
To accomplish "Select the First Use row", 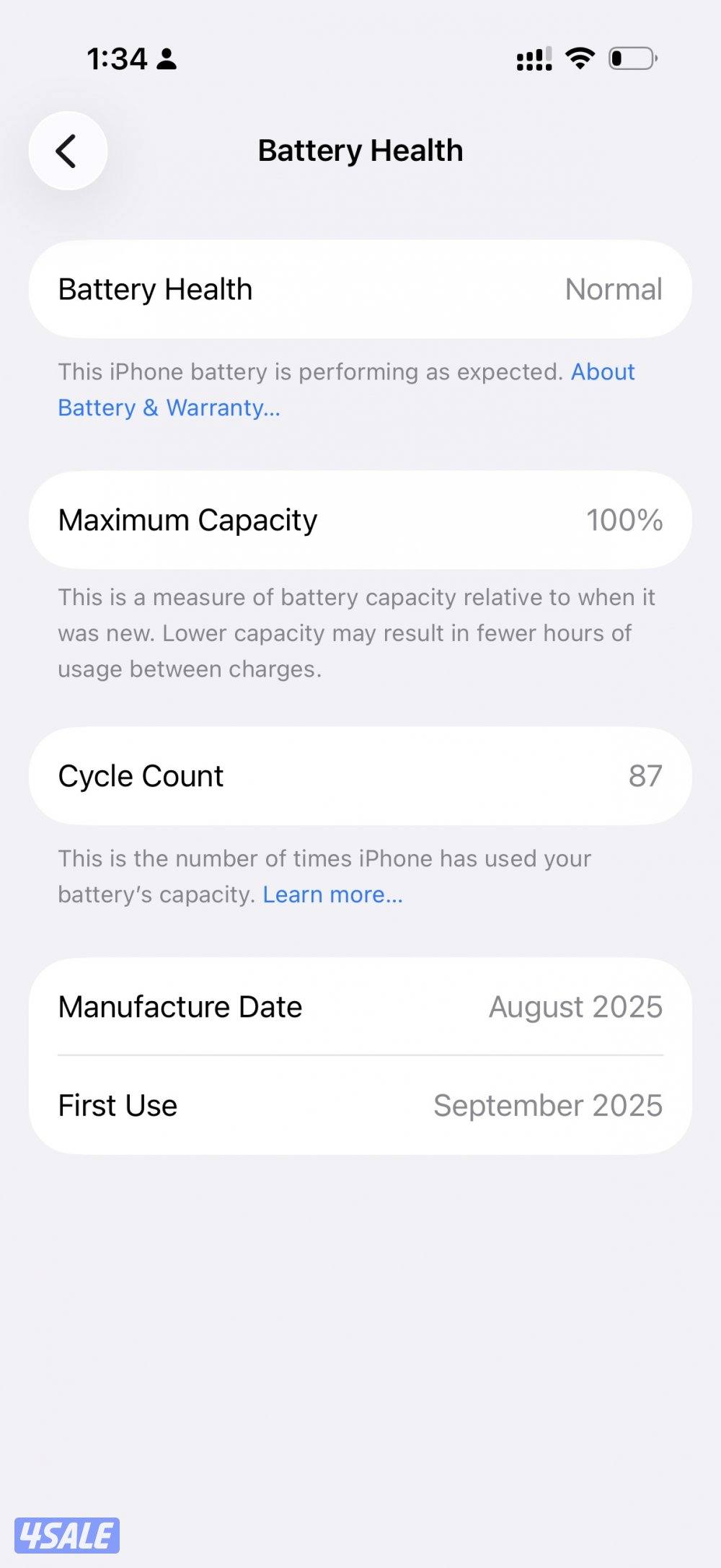I will [360, 1106].
